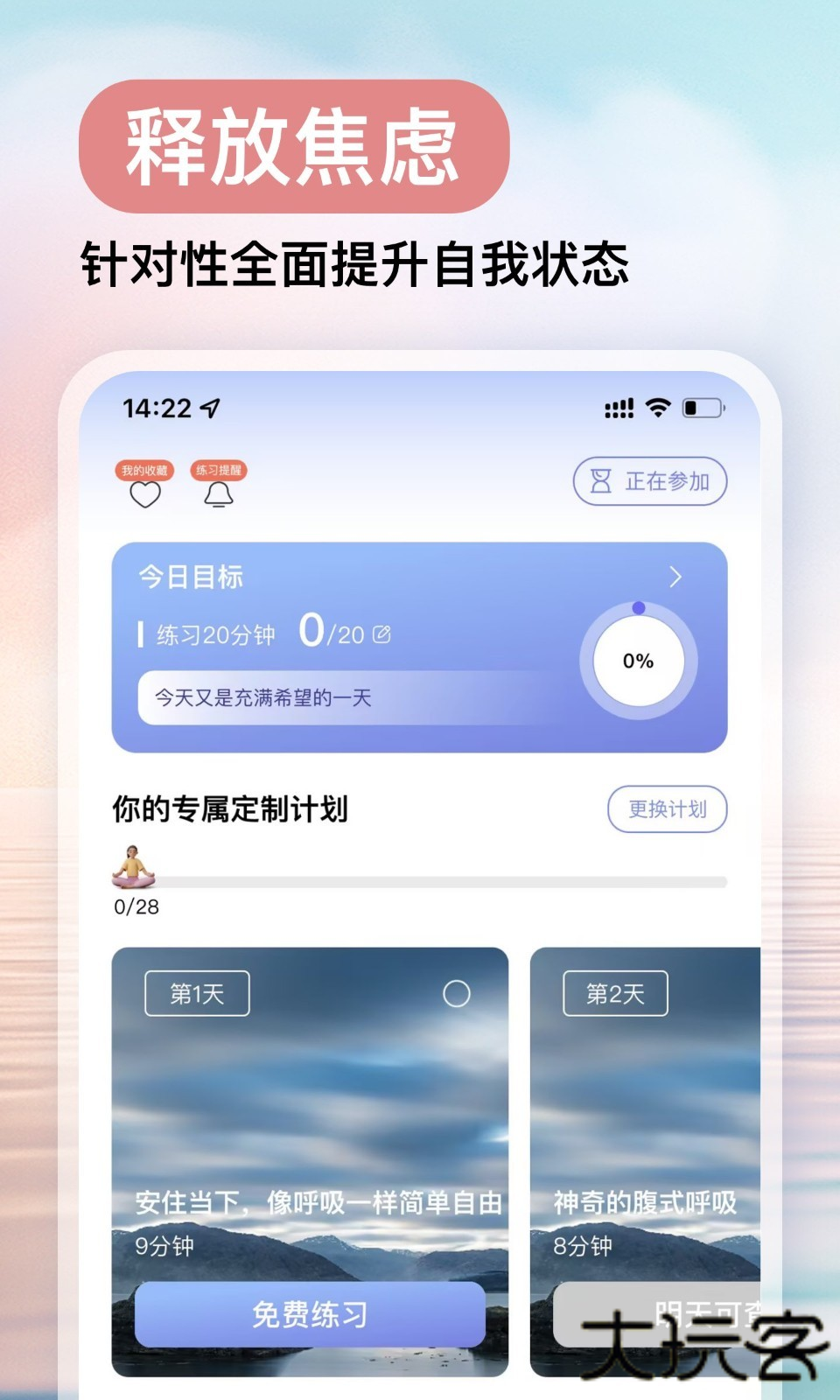
Task: Click the 0% circular progress ring
Action: tap(638, 662)
